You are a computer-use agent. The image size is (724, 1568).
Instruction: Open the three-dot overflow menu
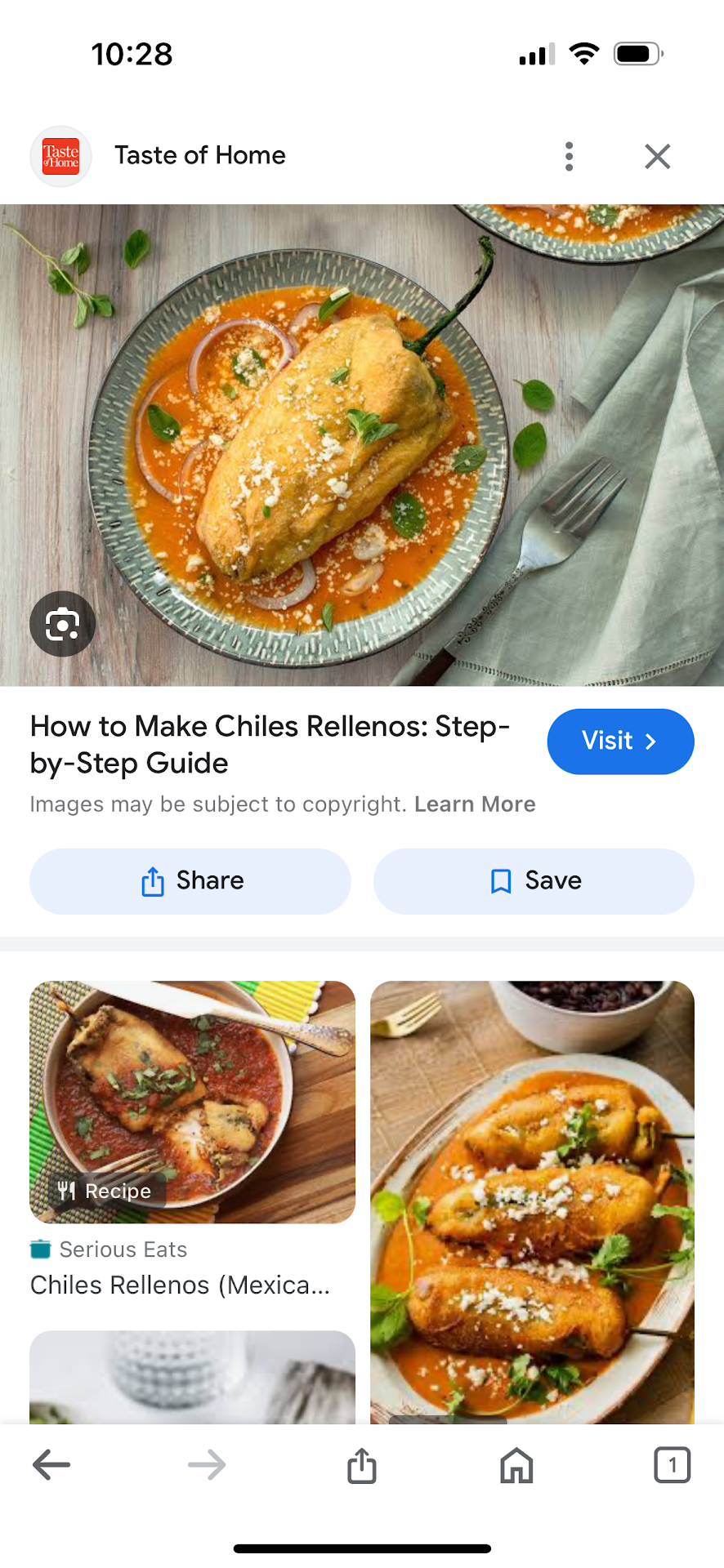569,156
